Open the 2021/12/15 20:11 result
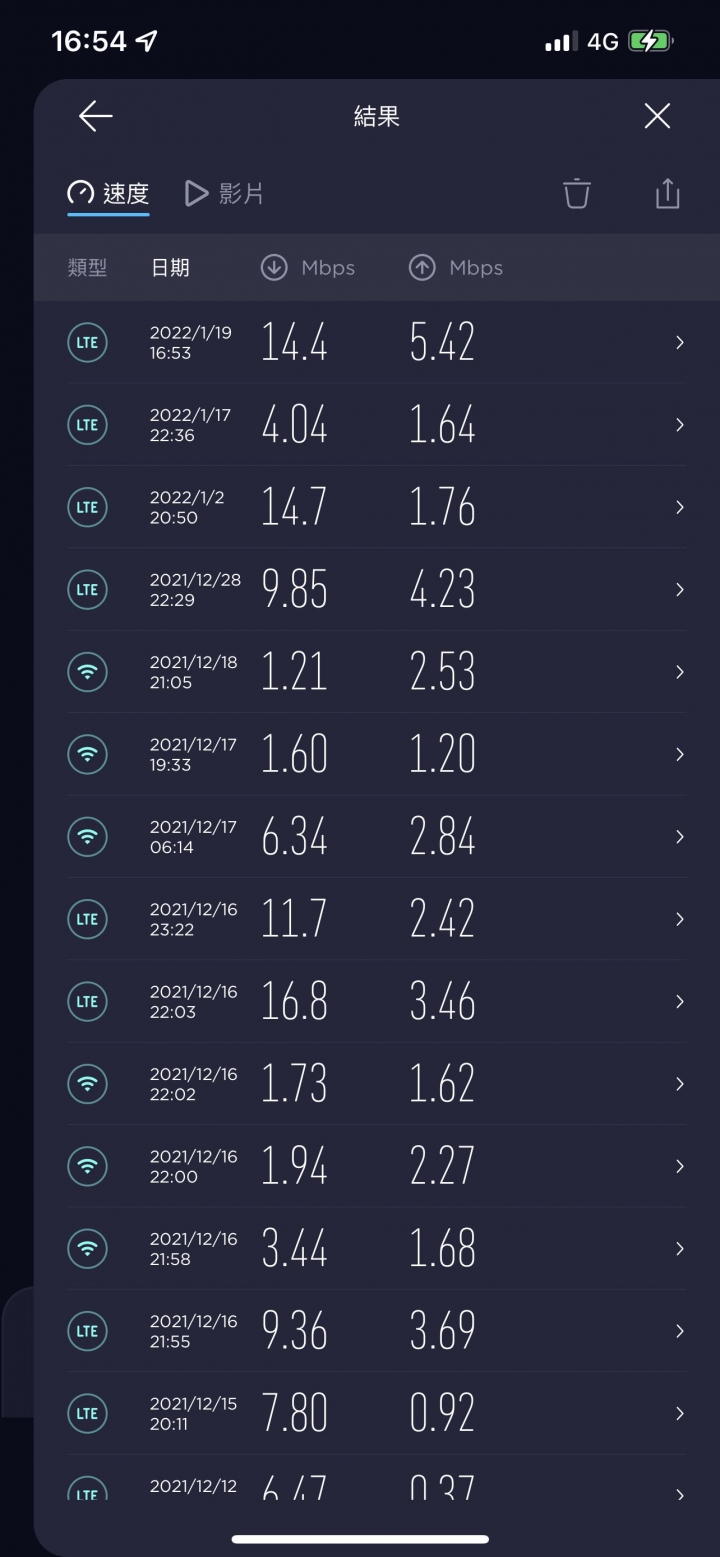The image size is (720, 1557). click(x=376, y=1413)
